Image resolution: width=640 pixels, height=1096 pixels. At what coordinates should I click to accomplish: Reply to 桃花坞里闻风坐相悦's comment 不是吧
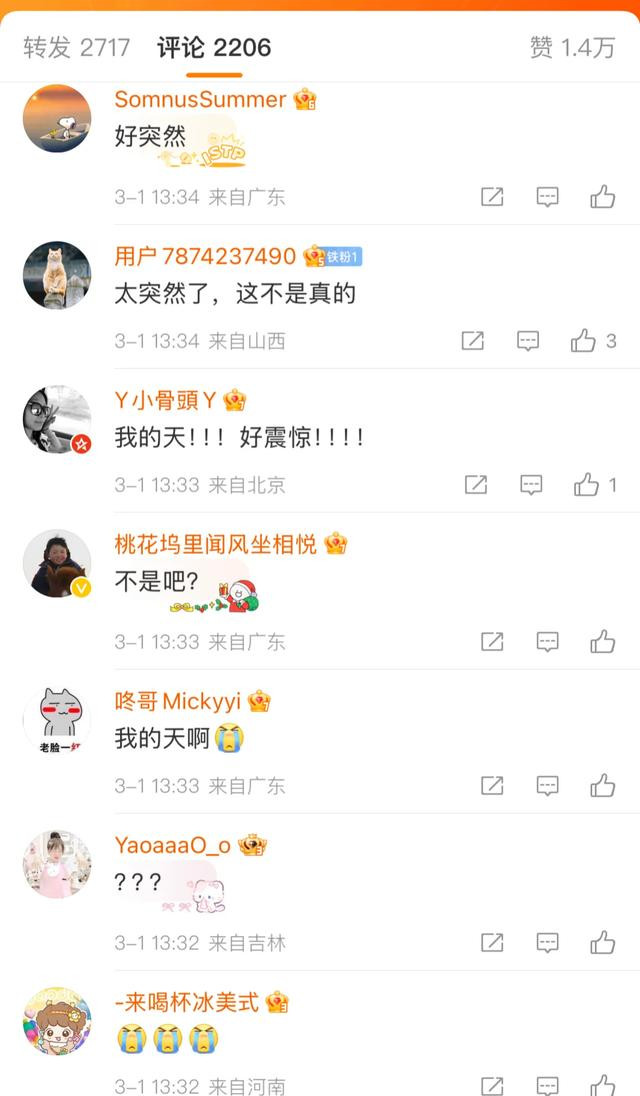pos(547,642)
